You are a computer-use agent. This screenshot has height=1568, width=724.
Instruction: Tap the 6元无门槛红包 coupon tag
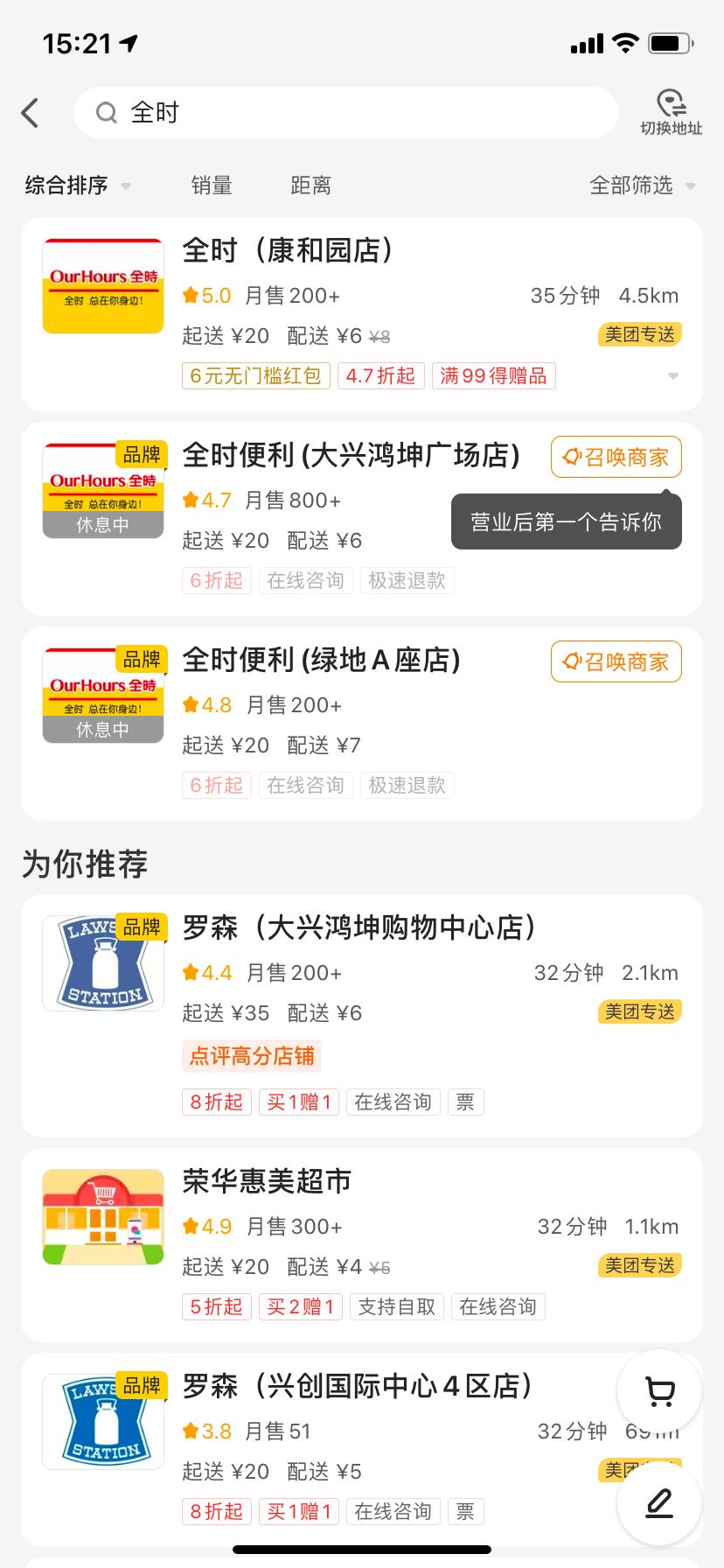(x=255, y=375)
